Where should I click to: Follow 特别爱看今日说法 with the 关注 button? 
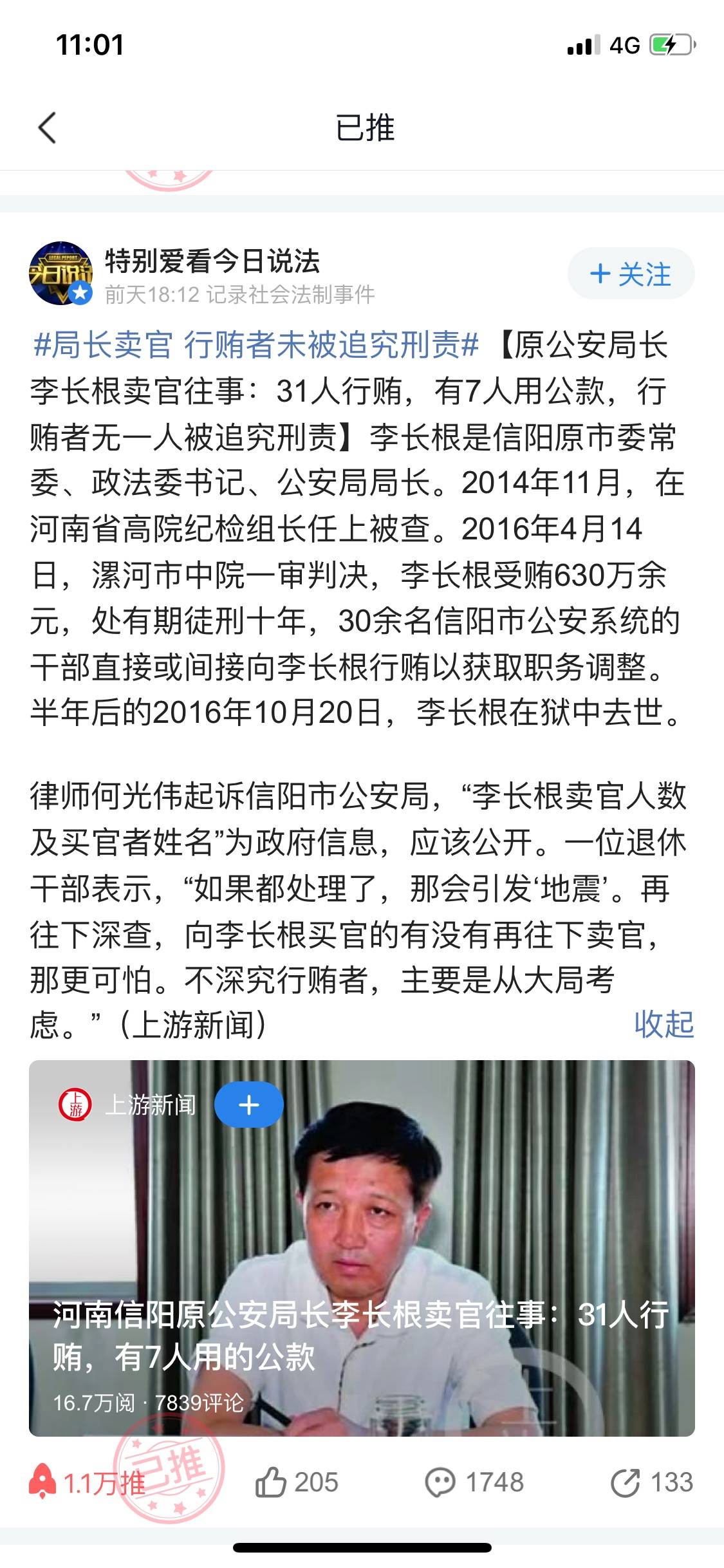[x=630, y=274]
